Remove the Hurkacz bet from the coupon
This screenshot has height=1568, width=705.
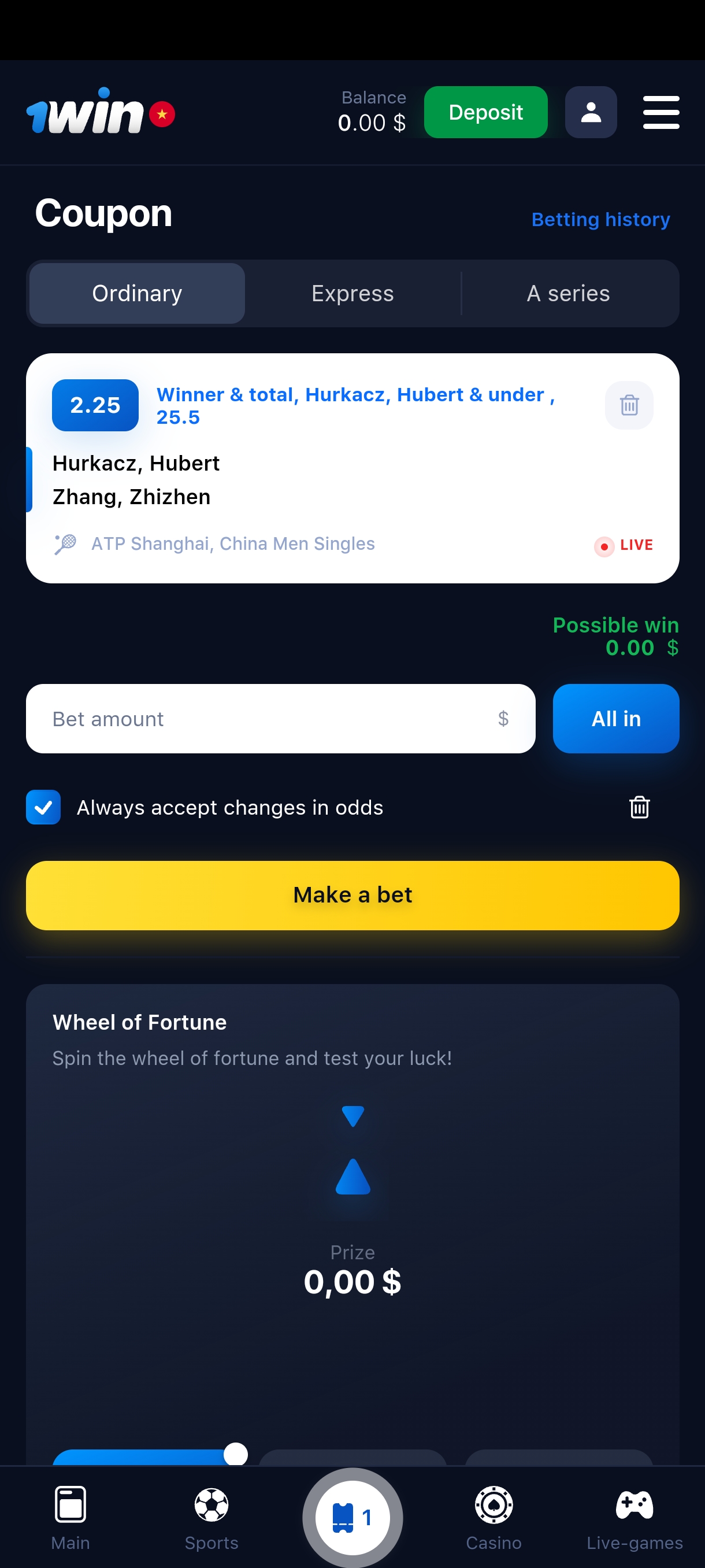point(628,405)
